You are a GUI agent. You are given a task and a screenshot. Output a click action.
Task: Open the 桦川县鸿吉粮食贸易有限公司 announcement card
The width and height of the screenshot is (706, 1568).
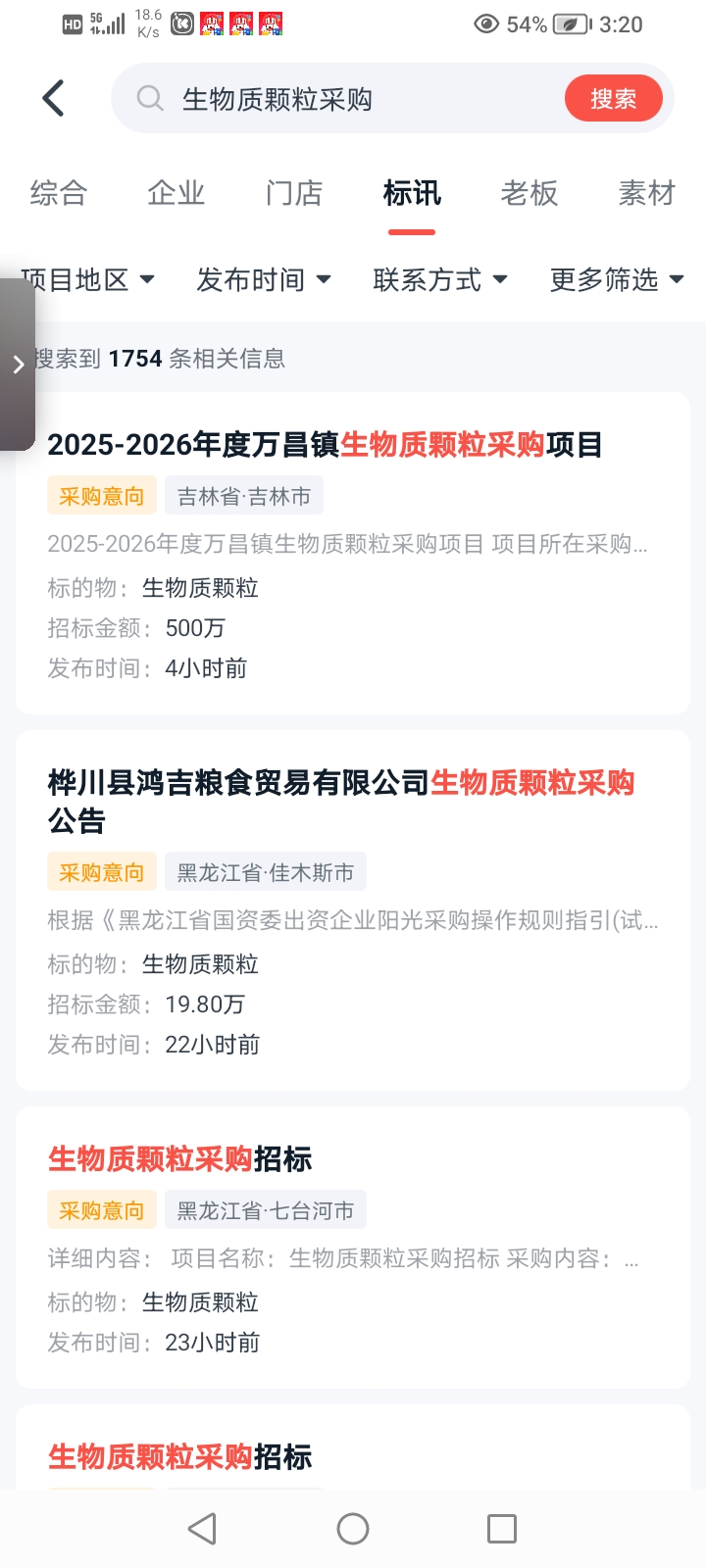353,909
